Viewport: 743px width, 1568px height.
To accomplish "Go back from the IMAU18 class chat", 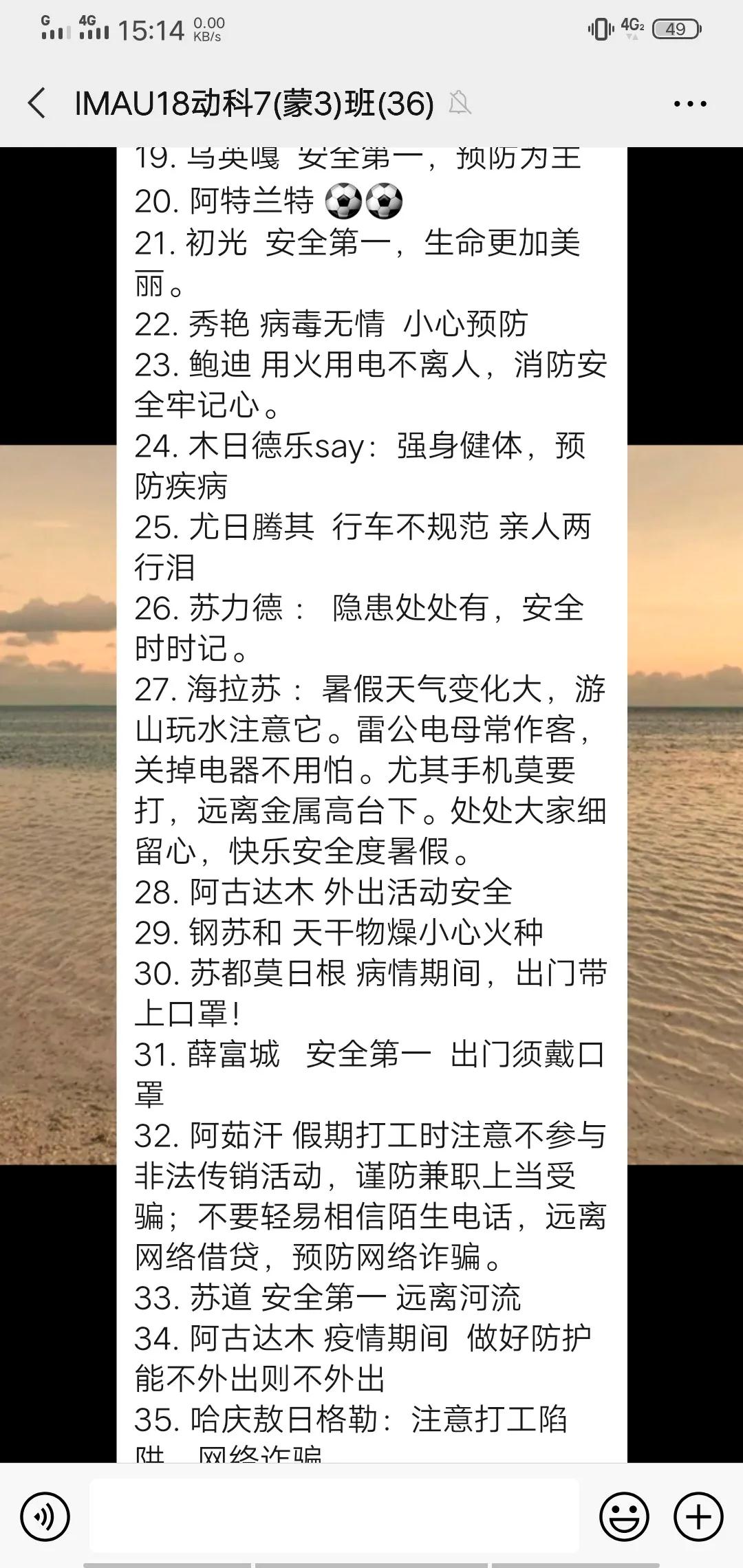I will (37, 103).
